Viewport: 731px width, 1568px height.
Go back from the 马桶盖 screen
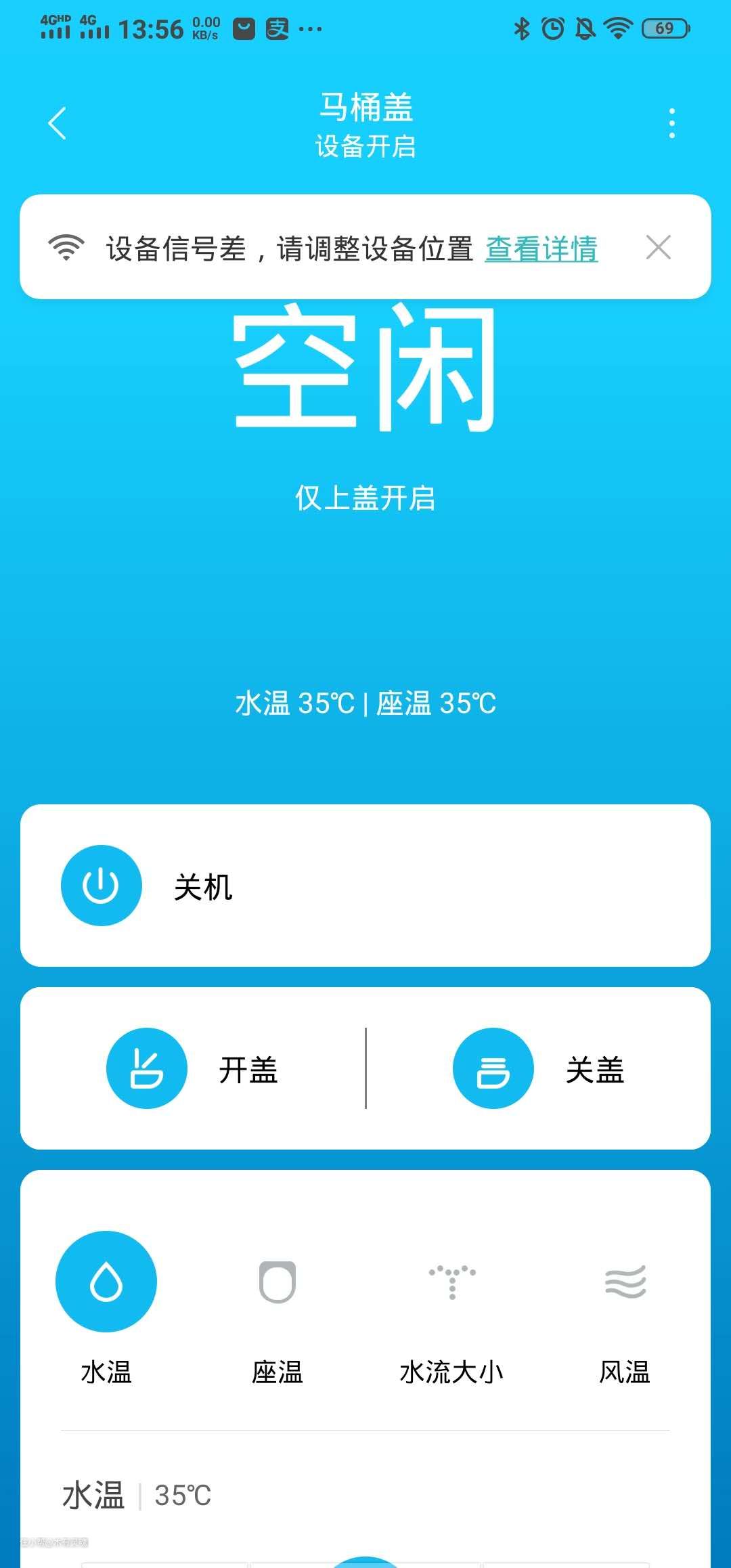tap(58, 123)
